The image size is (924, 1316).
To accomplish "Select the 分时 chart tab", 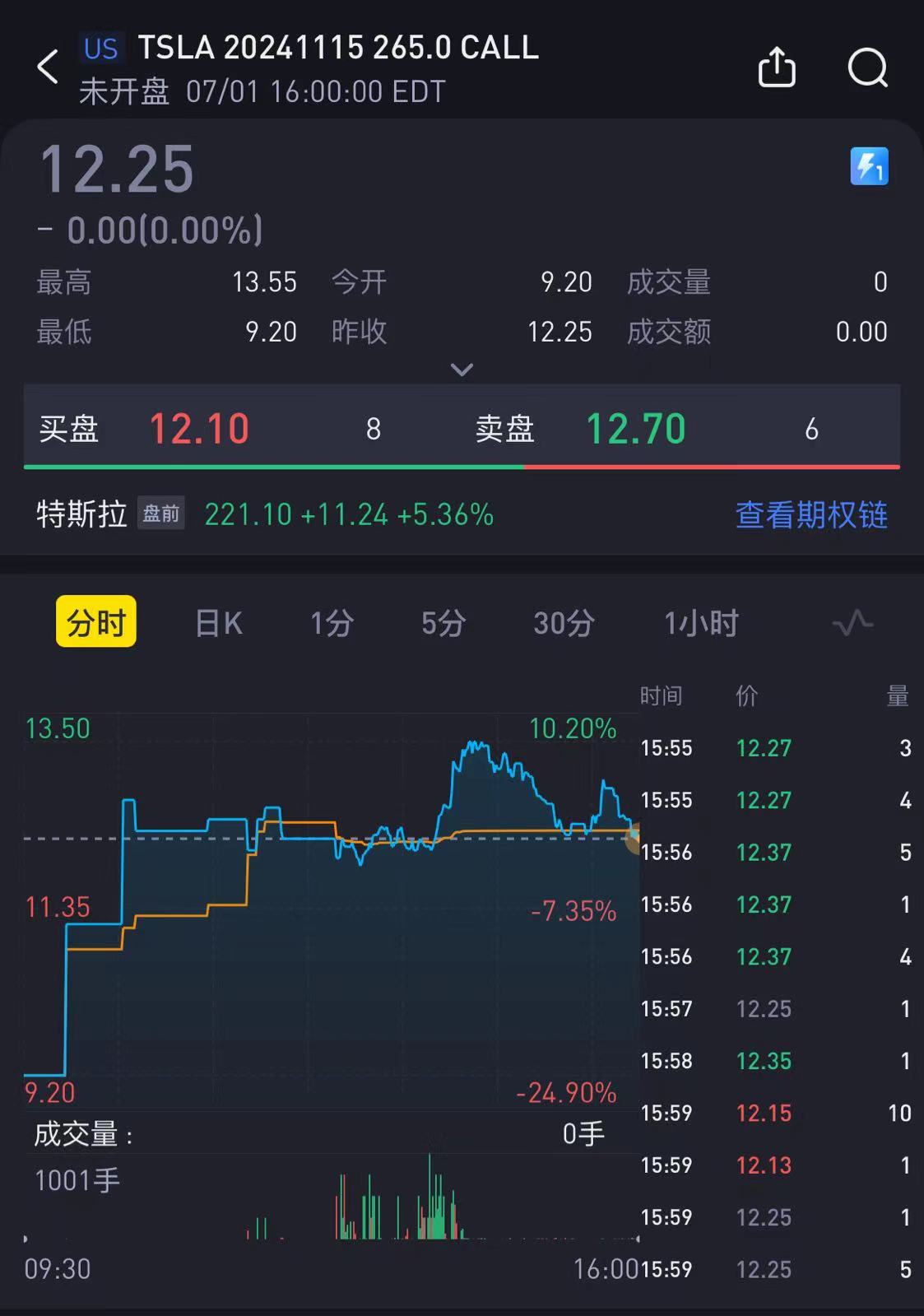I will click(x=96, y=623).
